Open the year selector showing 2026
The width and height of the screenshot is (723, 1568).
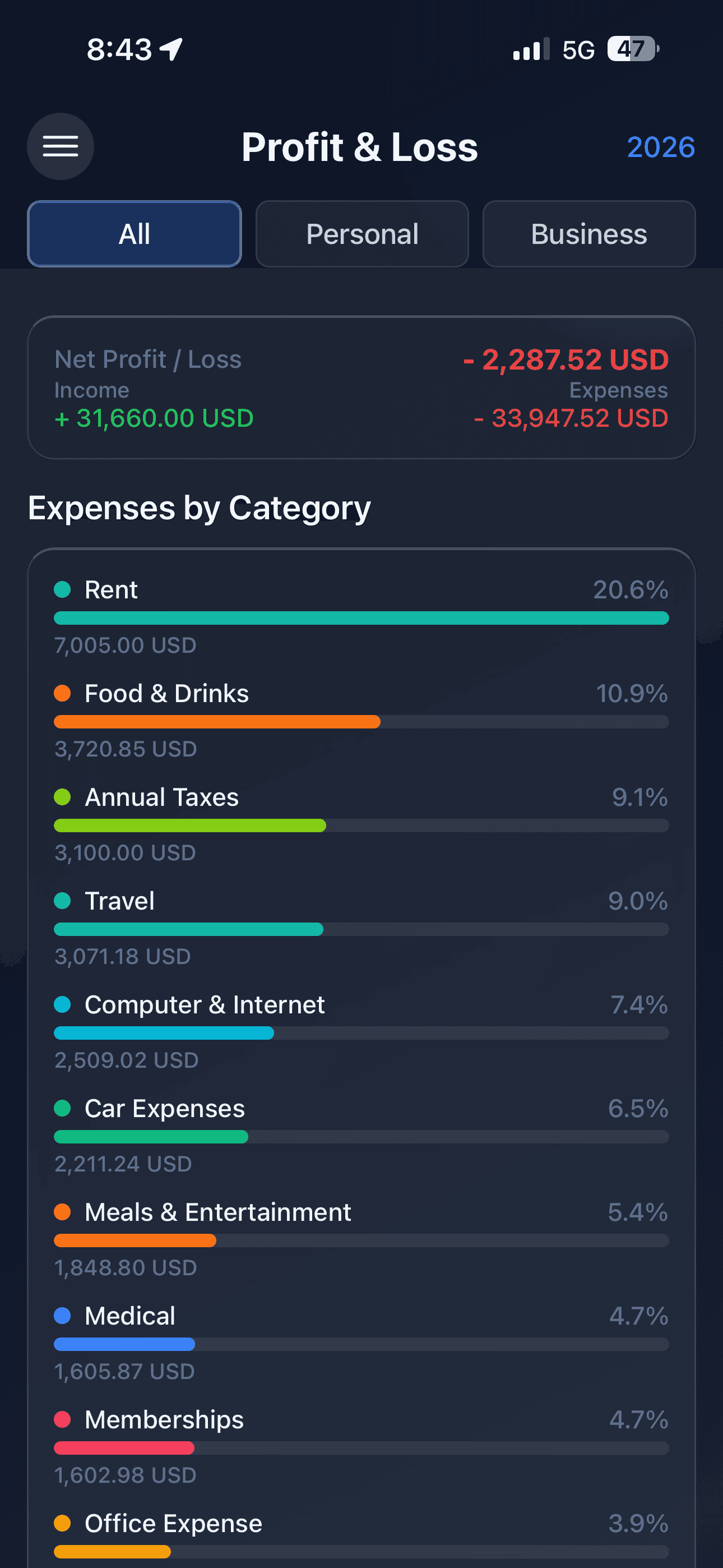pos(661,146)
